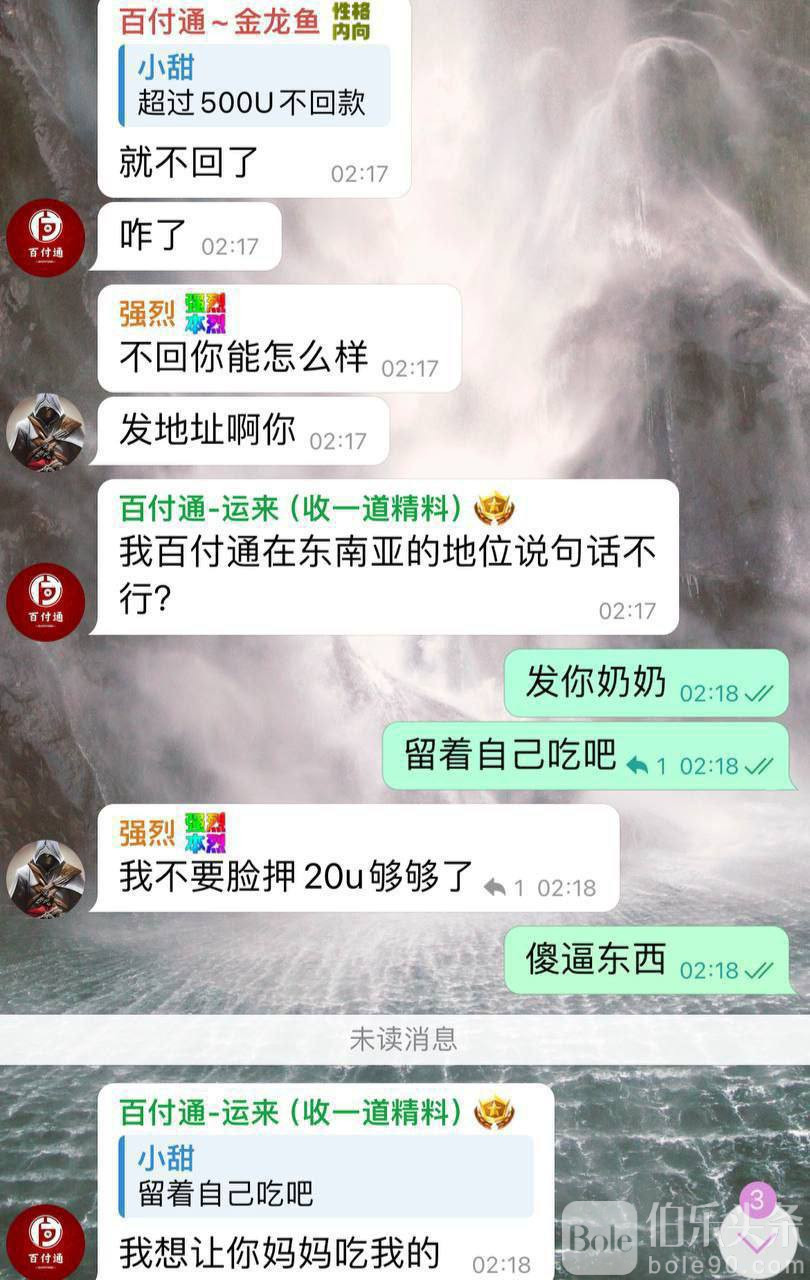Tap the avatar beside "我百付通在东南亚的地位" message
The width and height of the screenshot is (810, 1280).
click(x=45, y=601)
